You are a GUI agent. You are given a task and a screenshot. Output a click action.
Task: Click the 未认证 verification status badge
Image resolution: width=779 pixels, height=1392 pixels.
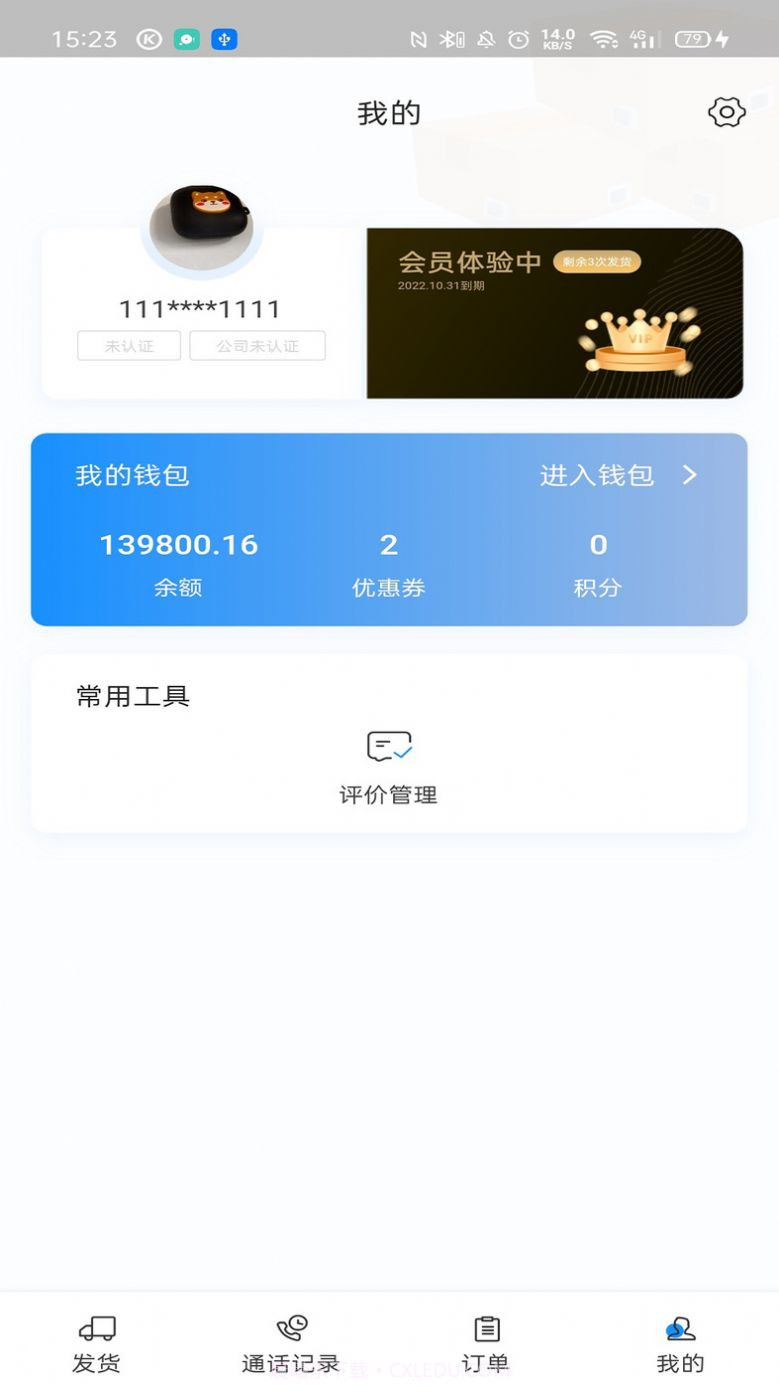(129, 345)
